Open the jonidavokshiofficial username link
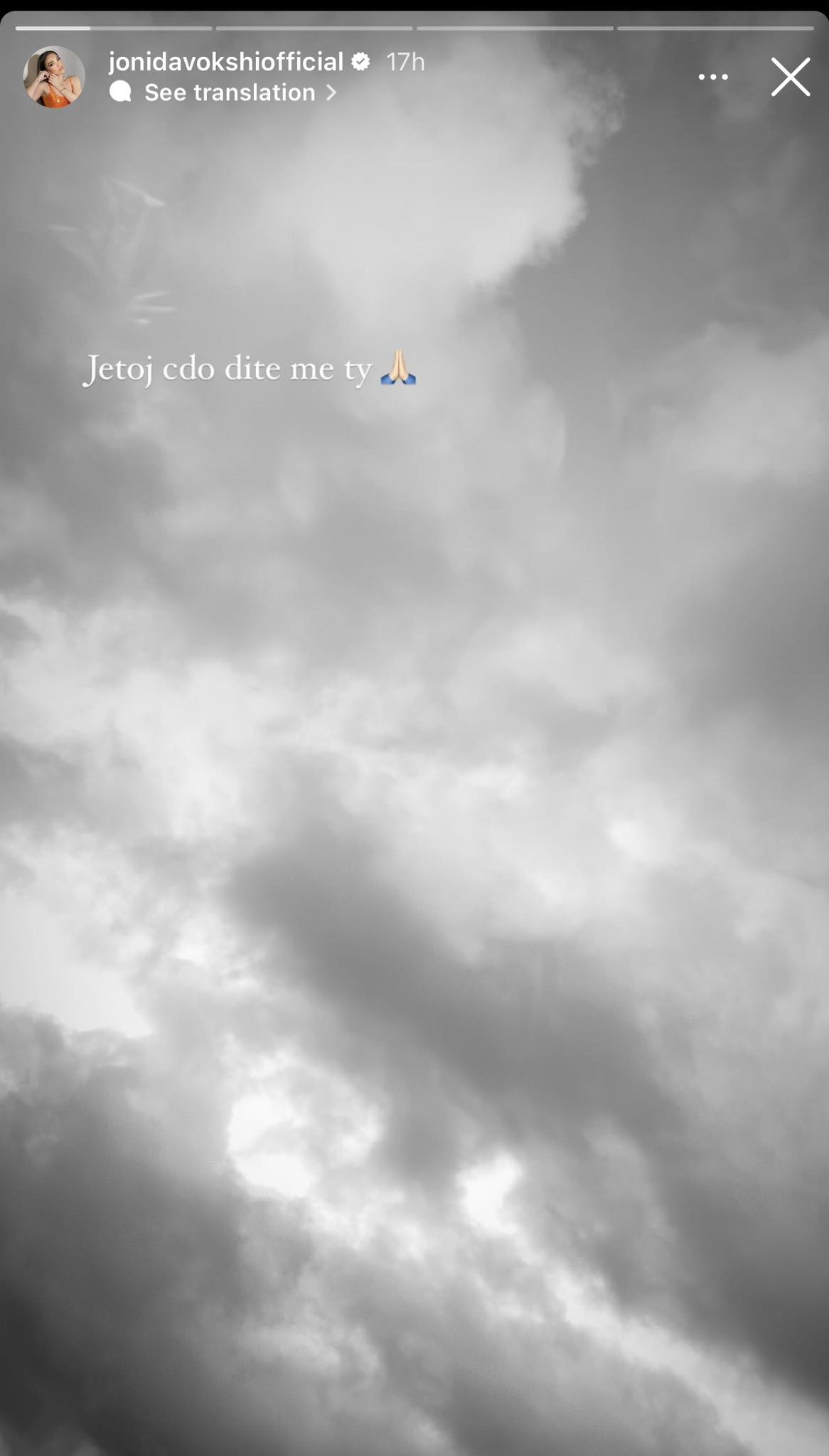The height and width of the screenshot is (1456, 829). (x=225, y=62)
